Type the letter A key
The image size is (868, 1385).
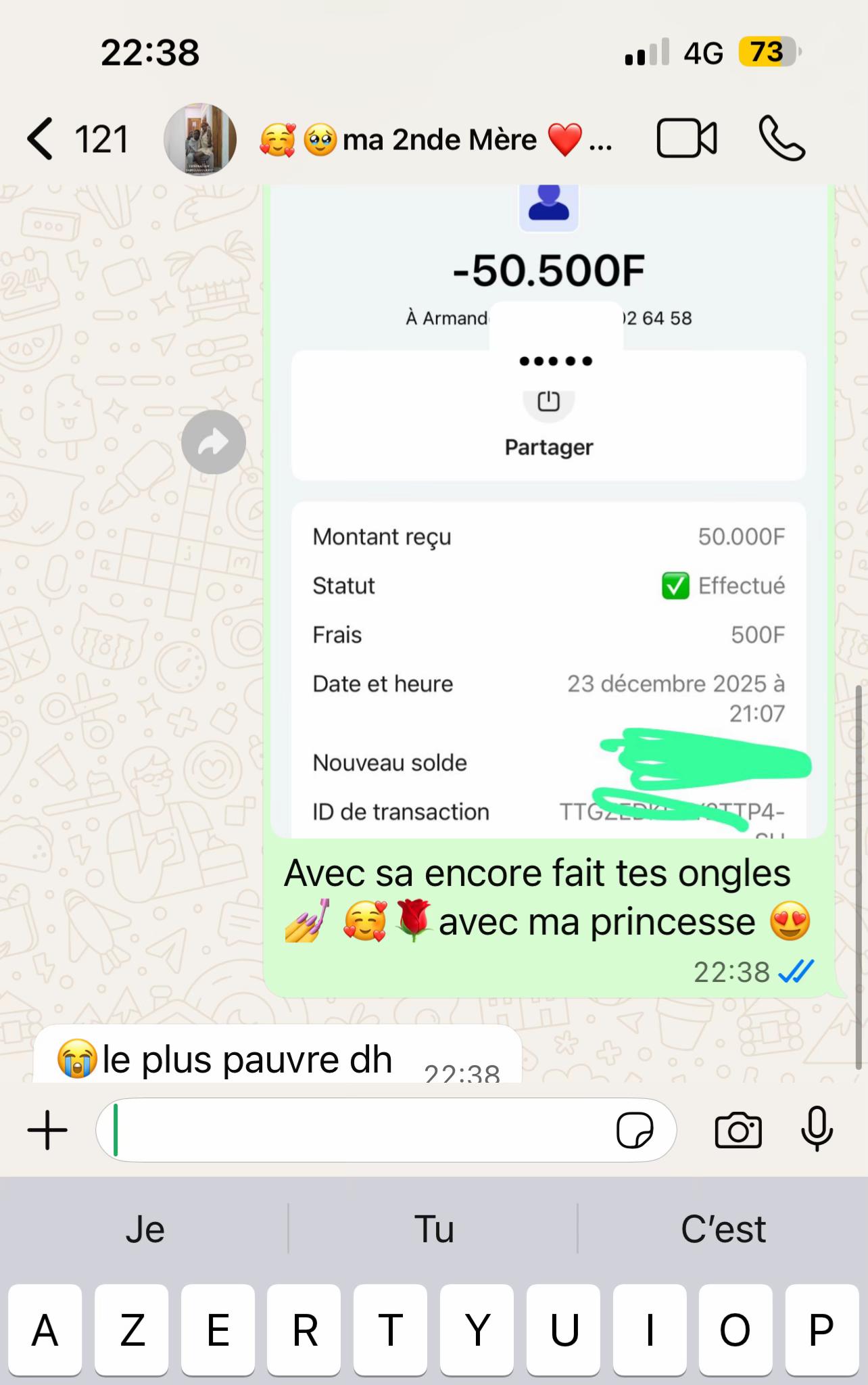(45, 1330)
